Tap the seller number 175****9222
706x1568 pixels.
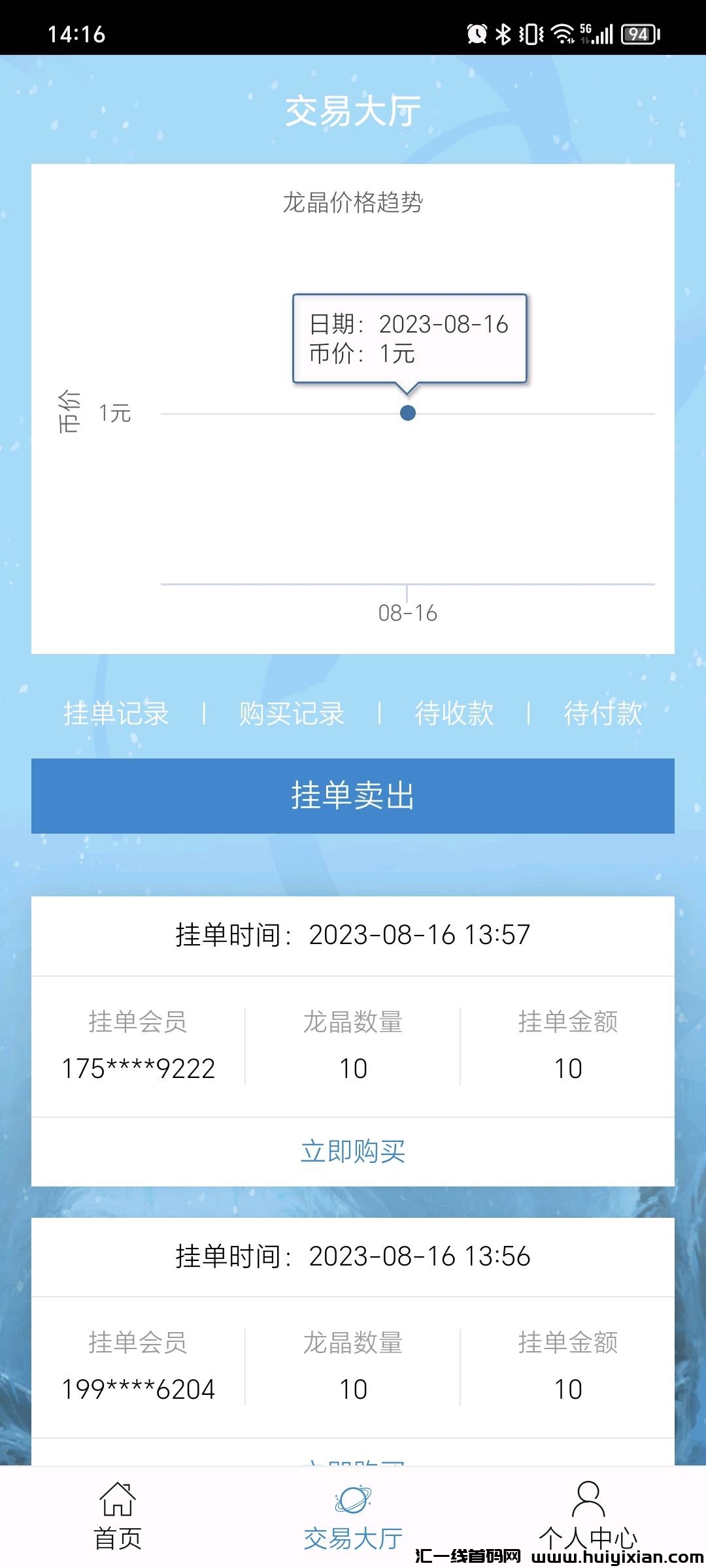139,1068
